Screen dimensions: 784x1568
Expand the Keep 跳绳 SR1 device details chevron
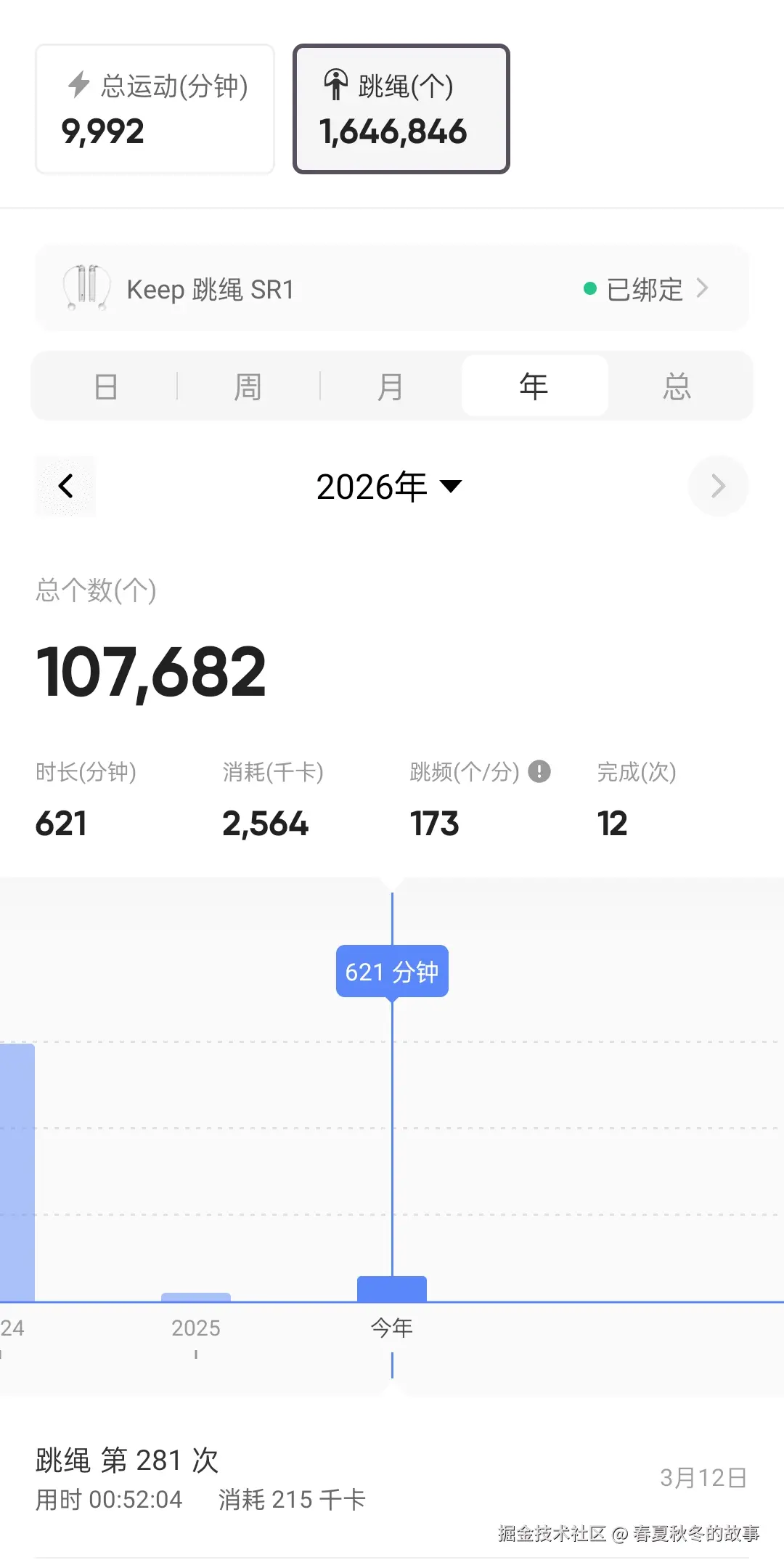click(x=702, y=288)
